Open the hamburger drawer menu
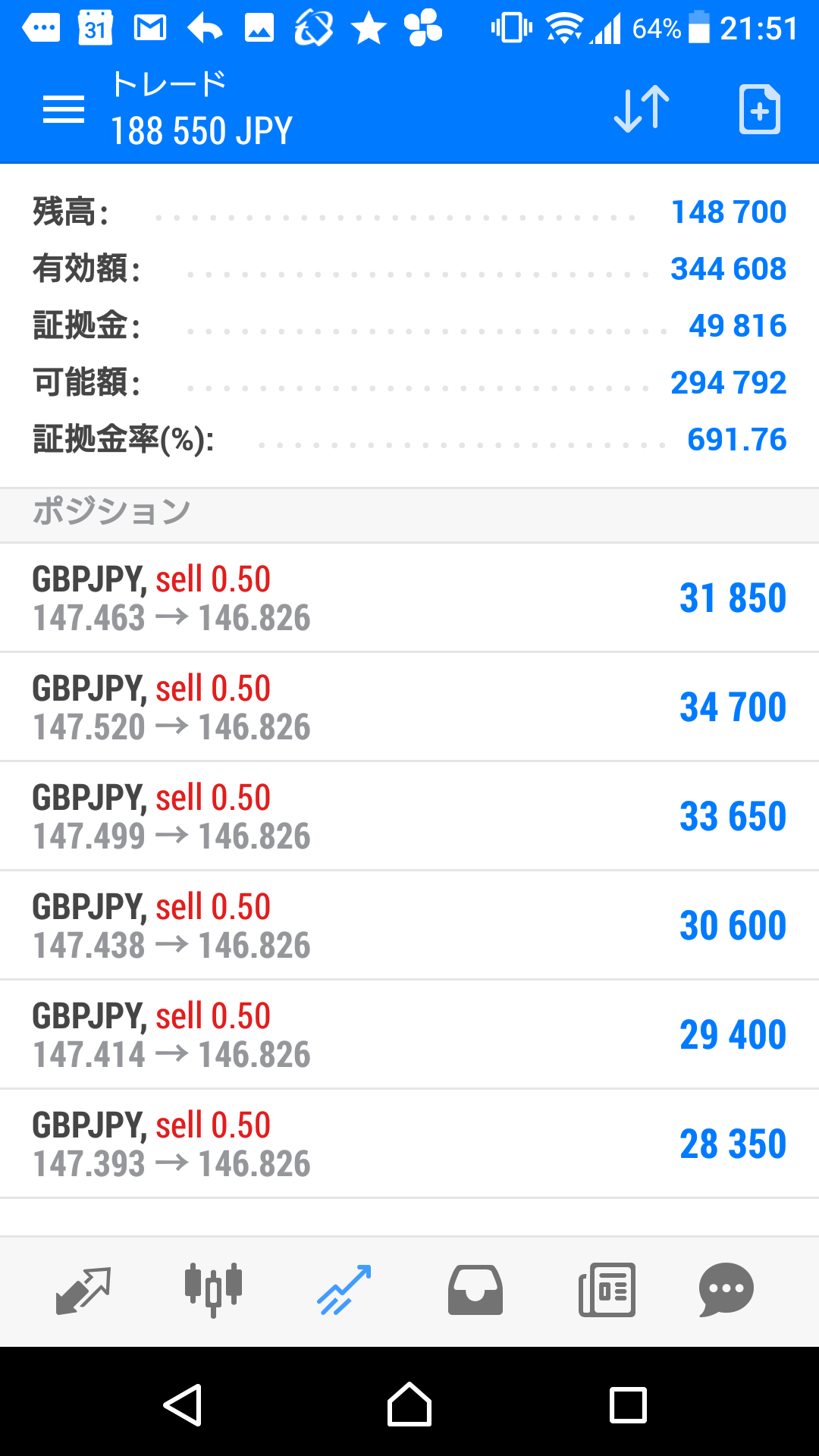Screen dimensions: 819x1456 click(64, 110)
